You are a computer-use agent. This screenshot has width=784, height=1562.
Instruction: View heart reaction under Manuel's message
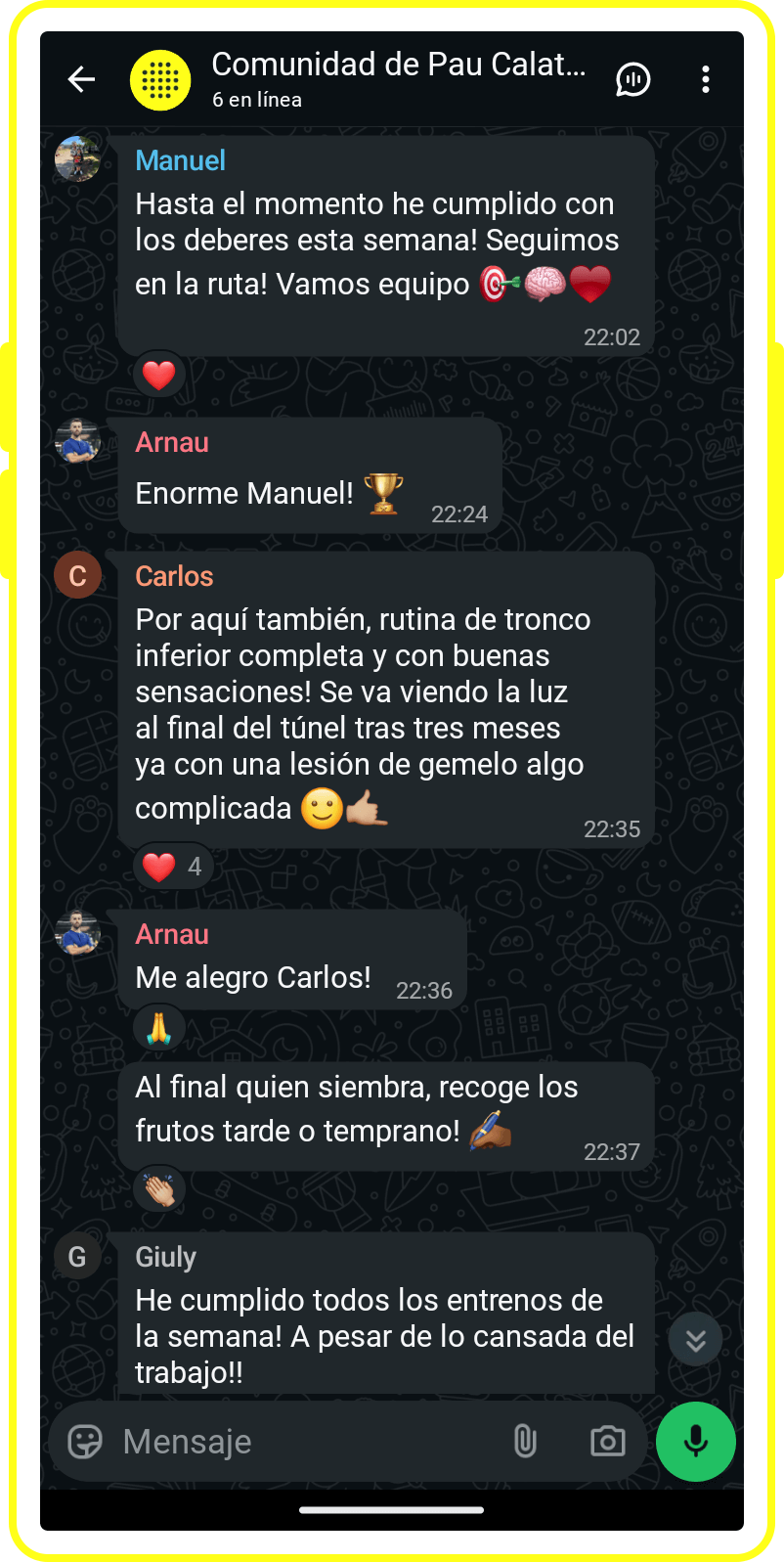point(158,375)
